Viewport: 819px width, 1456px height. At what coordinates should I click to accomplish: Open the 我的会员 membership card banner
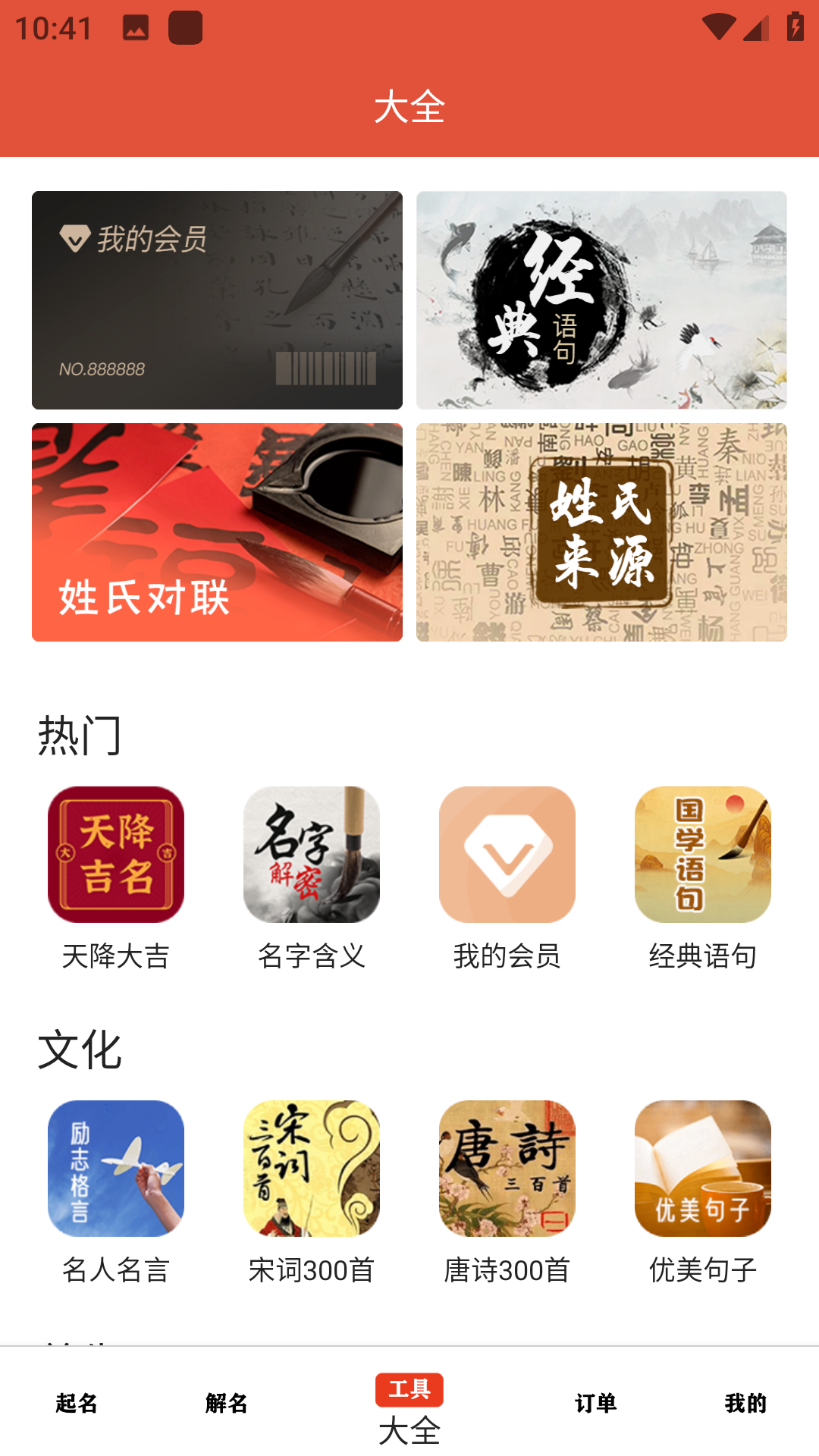click(x=217, y=300)
